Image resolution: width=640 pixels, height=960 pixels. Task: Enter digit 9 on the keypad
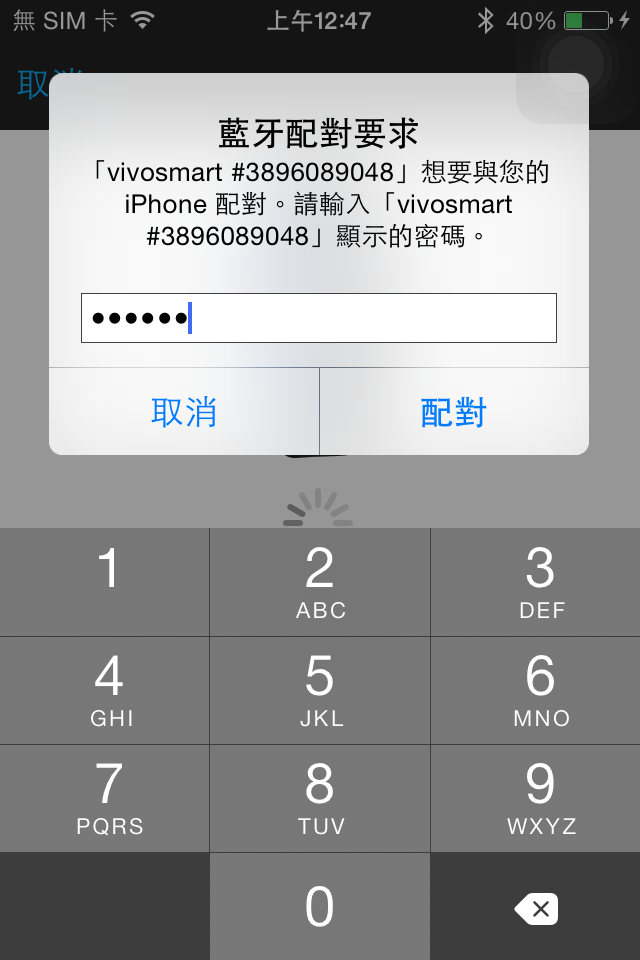[536, 797]
